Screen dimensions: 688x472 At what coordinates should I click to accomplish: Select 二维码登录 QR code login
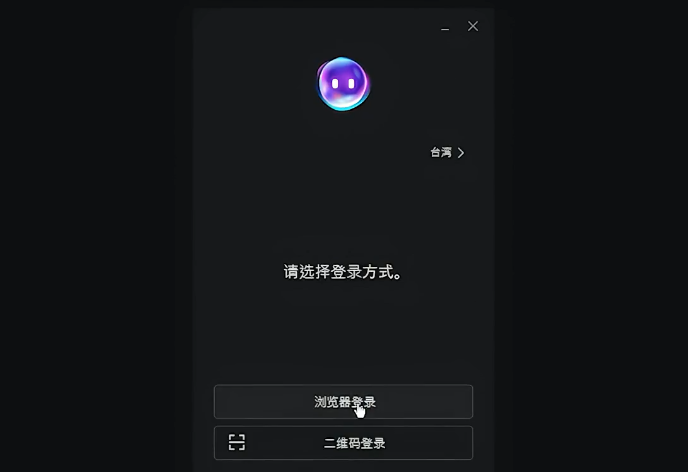tap(343, 443)
